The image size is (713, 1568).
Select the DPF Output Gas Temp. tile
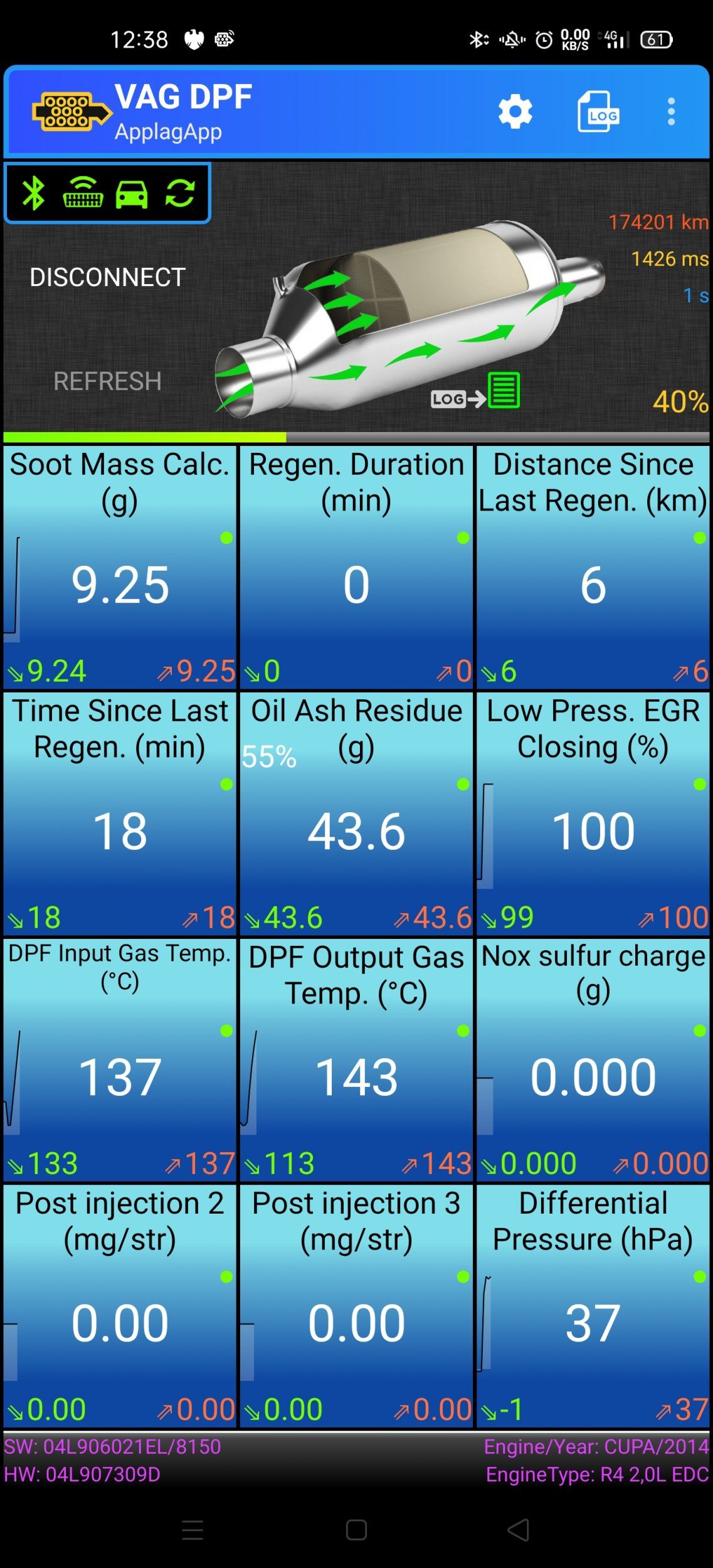click(356, 1060)
